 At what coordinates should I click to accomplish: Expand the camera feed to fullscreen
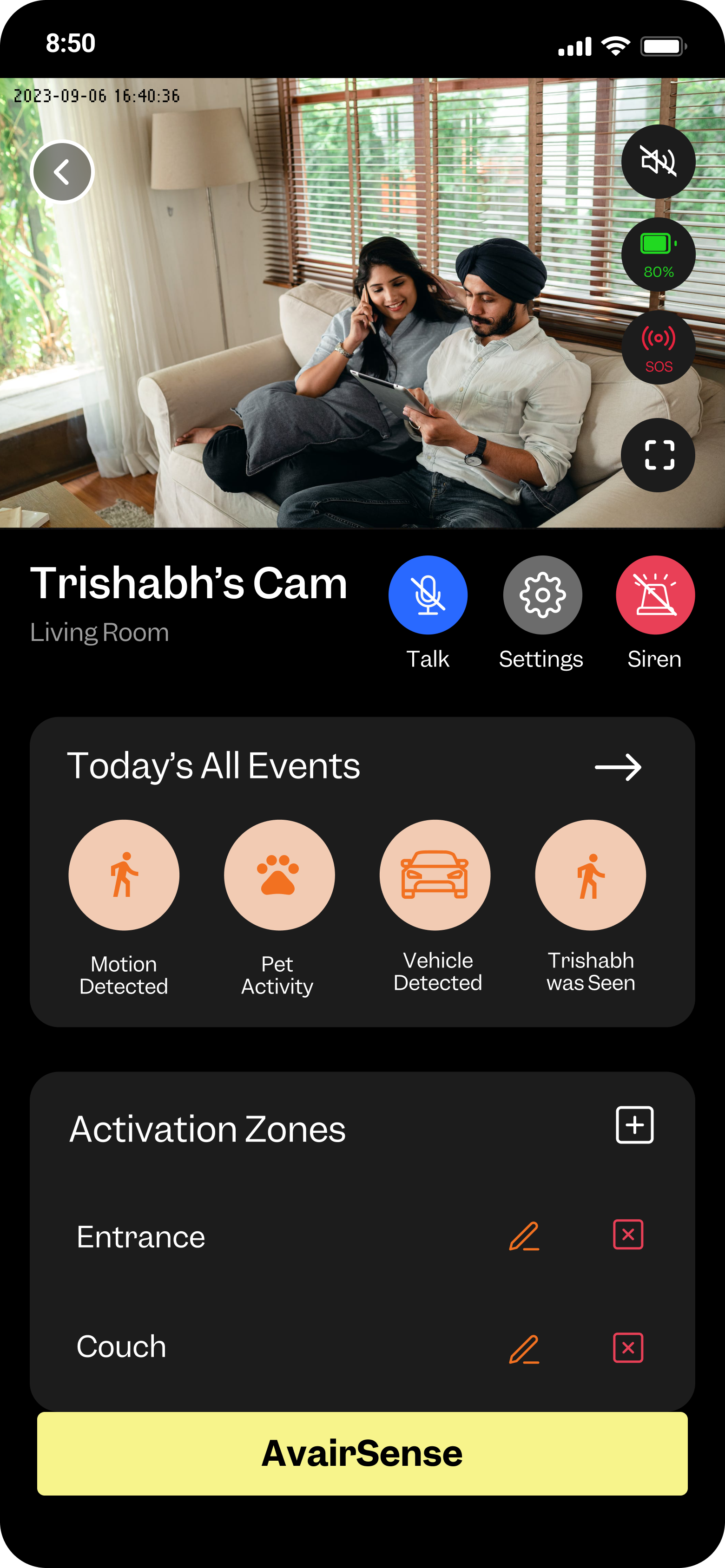tap(658, 455)
